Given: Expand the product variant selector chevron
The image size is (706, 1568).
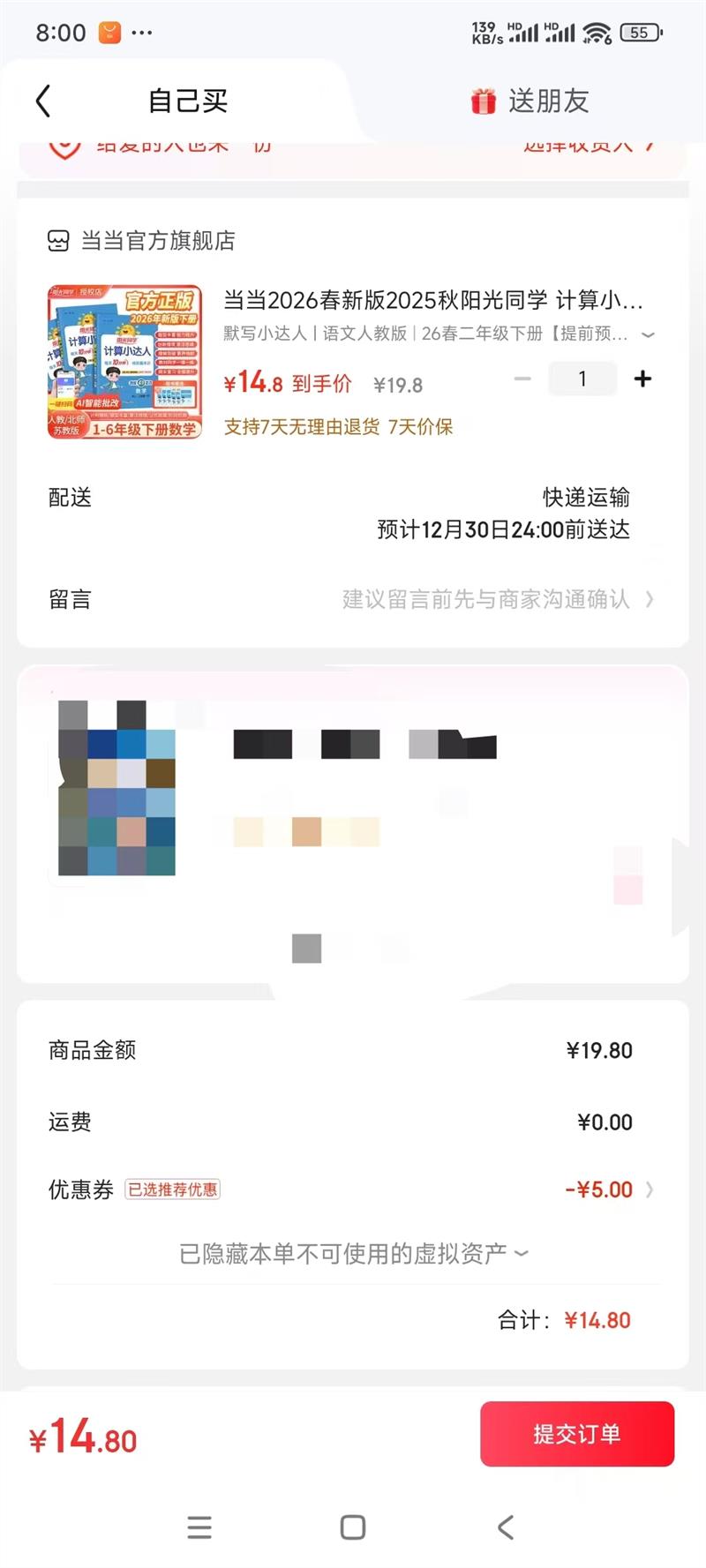Looking at the screenshot, I should point(649,335).
